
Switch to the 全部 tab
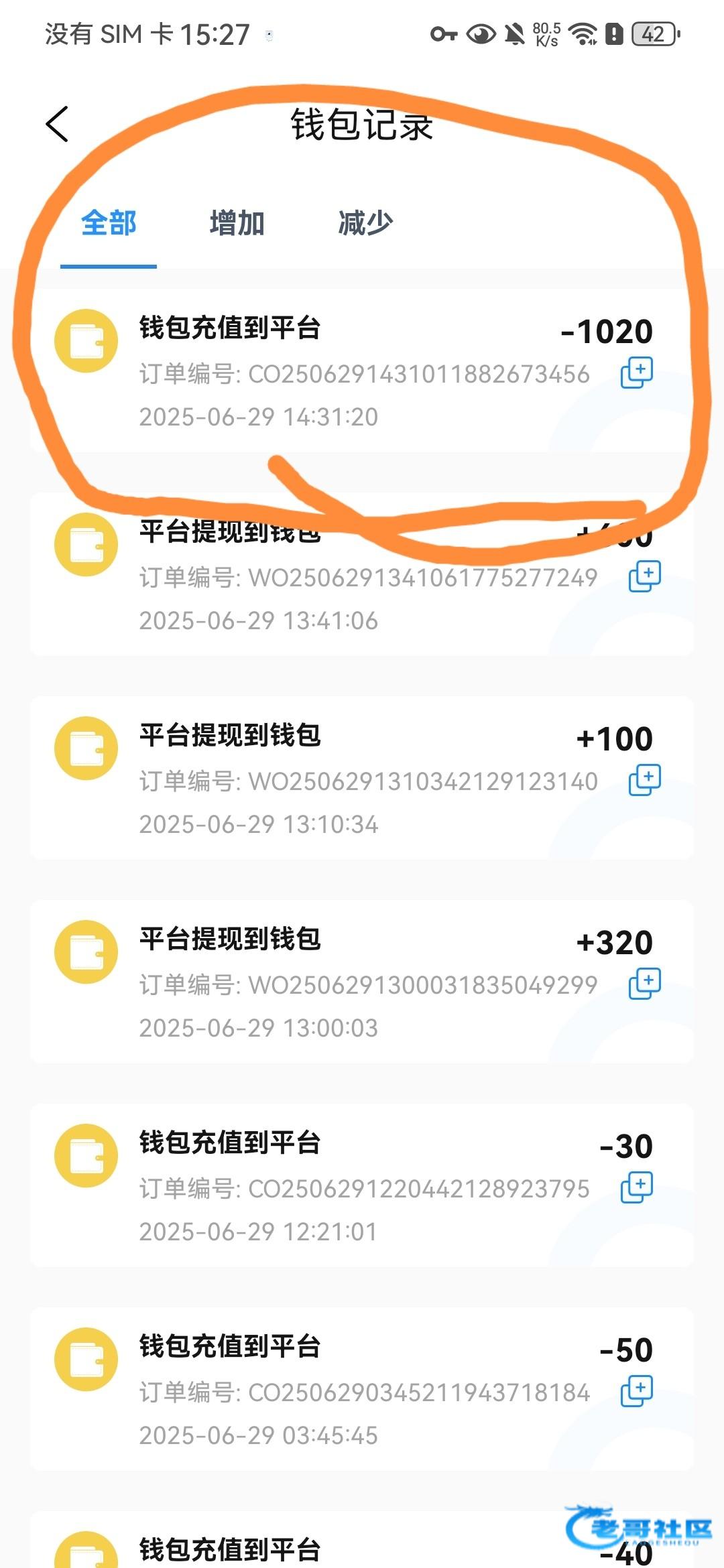coord(109,223)
